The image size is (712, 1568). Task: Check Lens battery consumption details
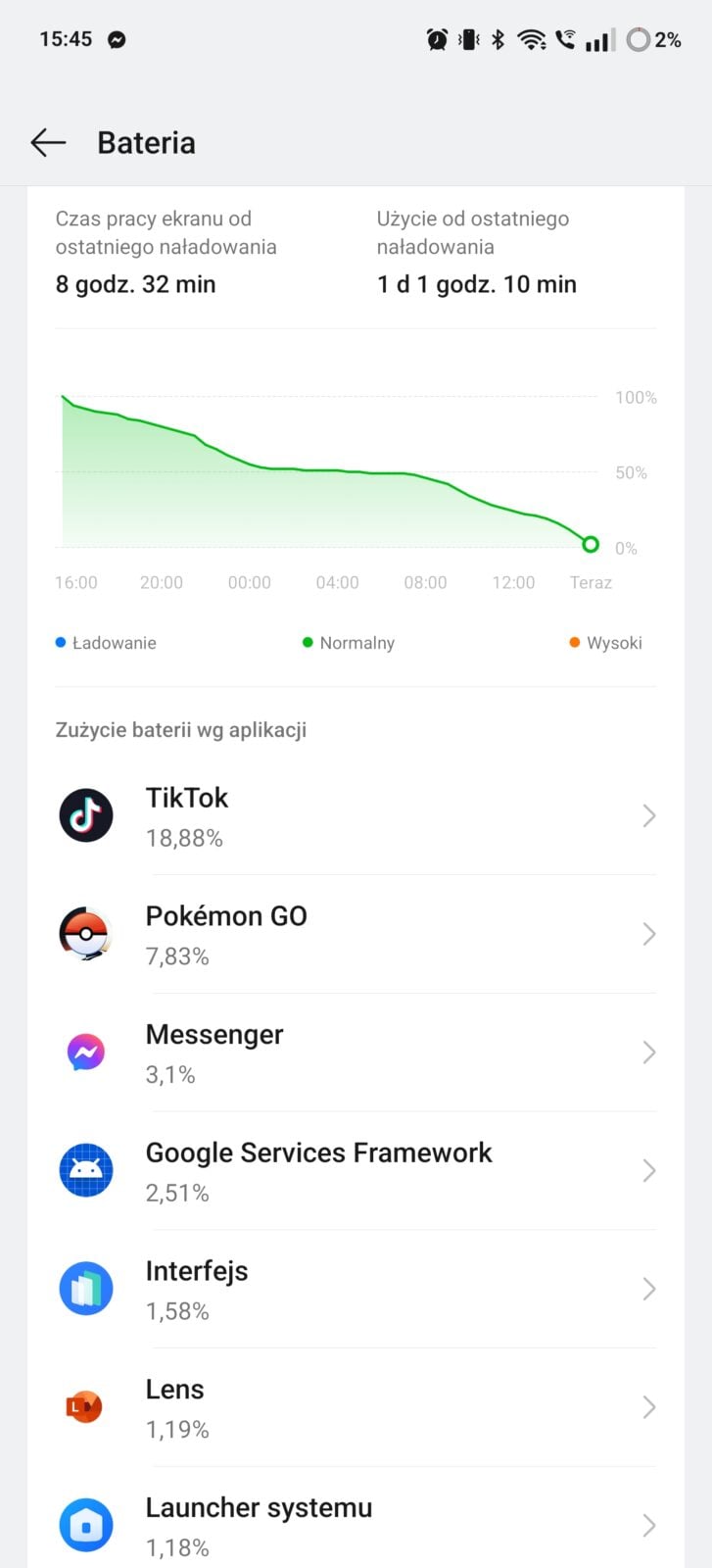(356, 1408)
